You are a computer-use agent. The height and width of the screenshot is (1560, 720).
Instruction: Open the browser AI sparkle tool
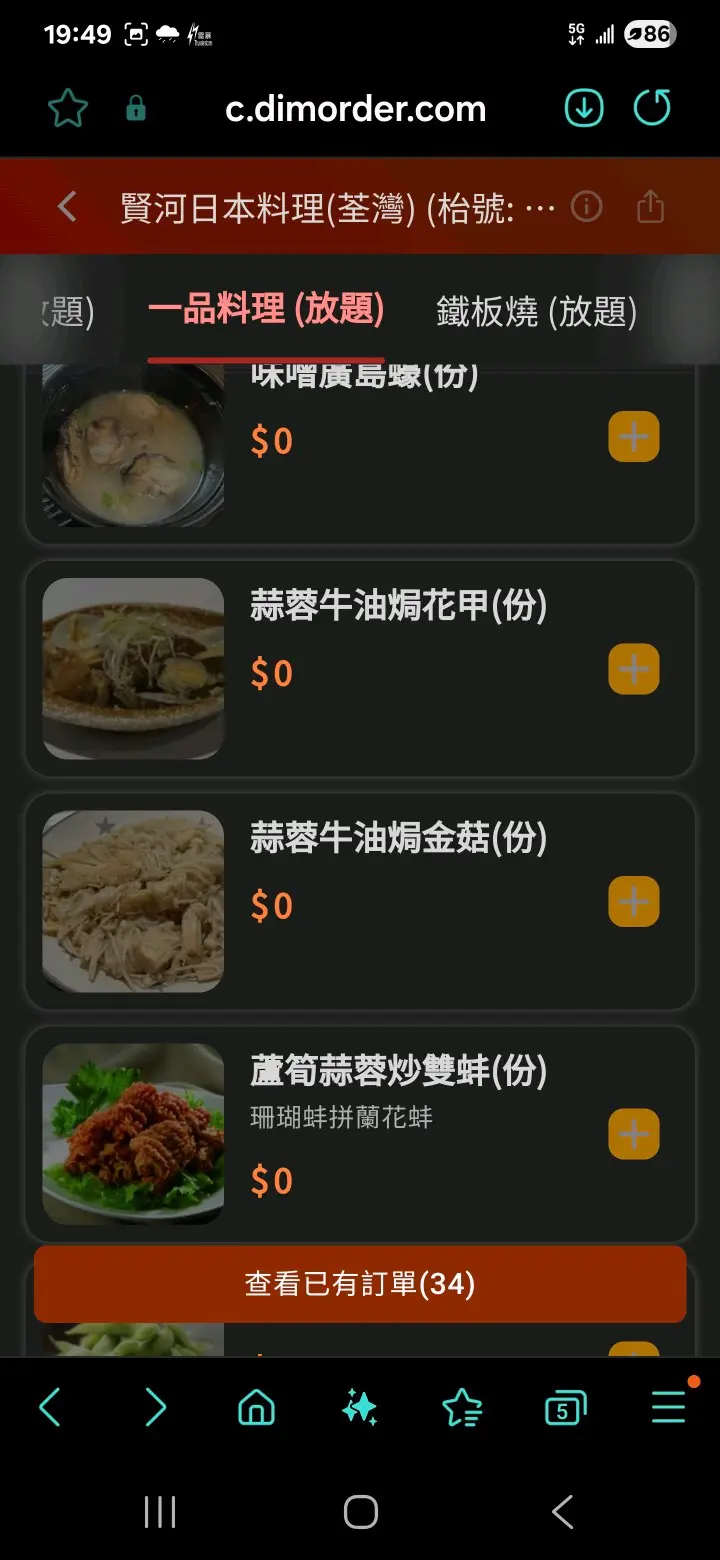click(x=360, y=1408)
